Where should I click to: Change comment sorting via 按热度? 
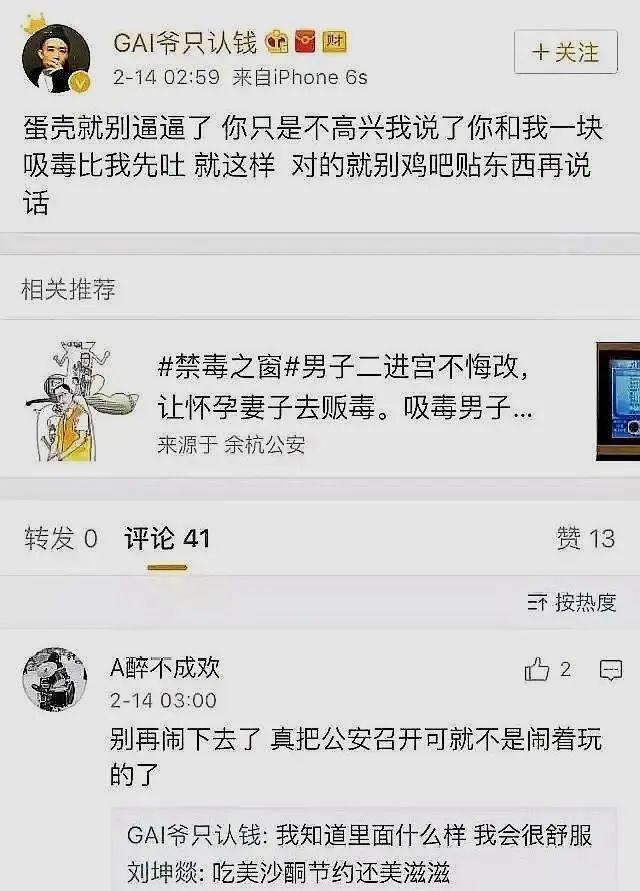[x=570, y=602]
